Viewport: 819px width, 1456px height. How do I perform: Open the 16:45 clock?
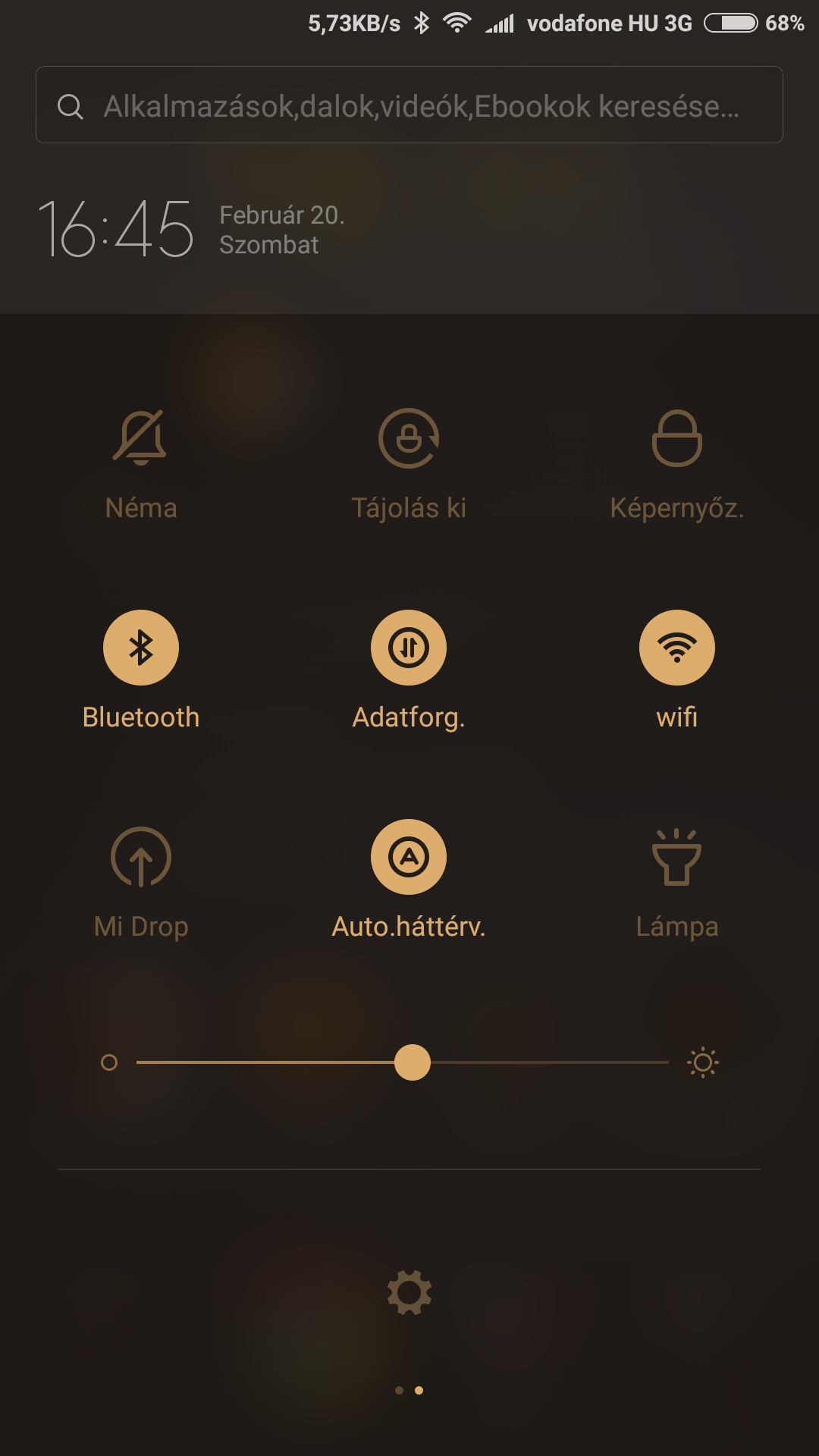point(116,228)
